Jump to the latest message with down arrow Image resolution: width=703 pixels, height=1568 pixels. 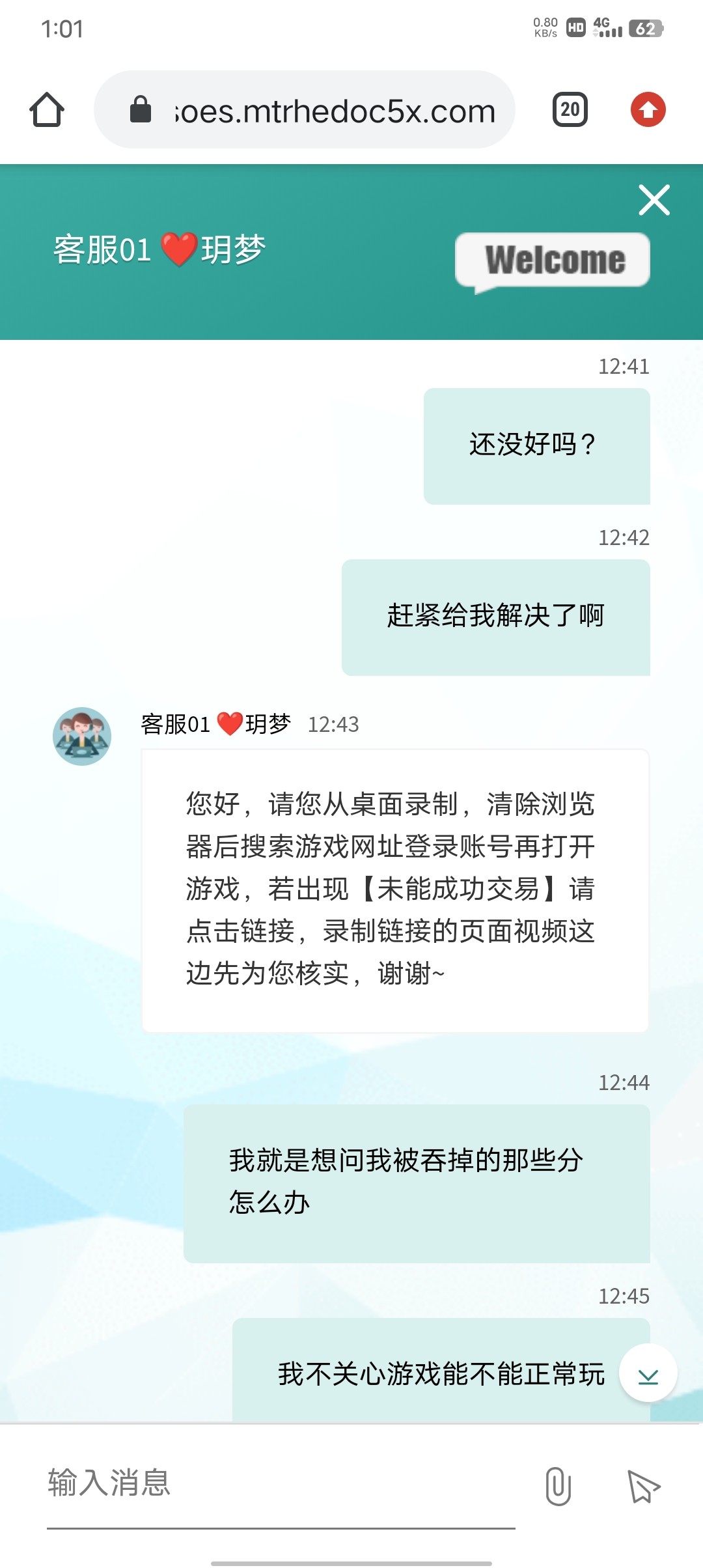648,1373
